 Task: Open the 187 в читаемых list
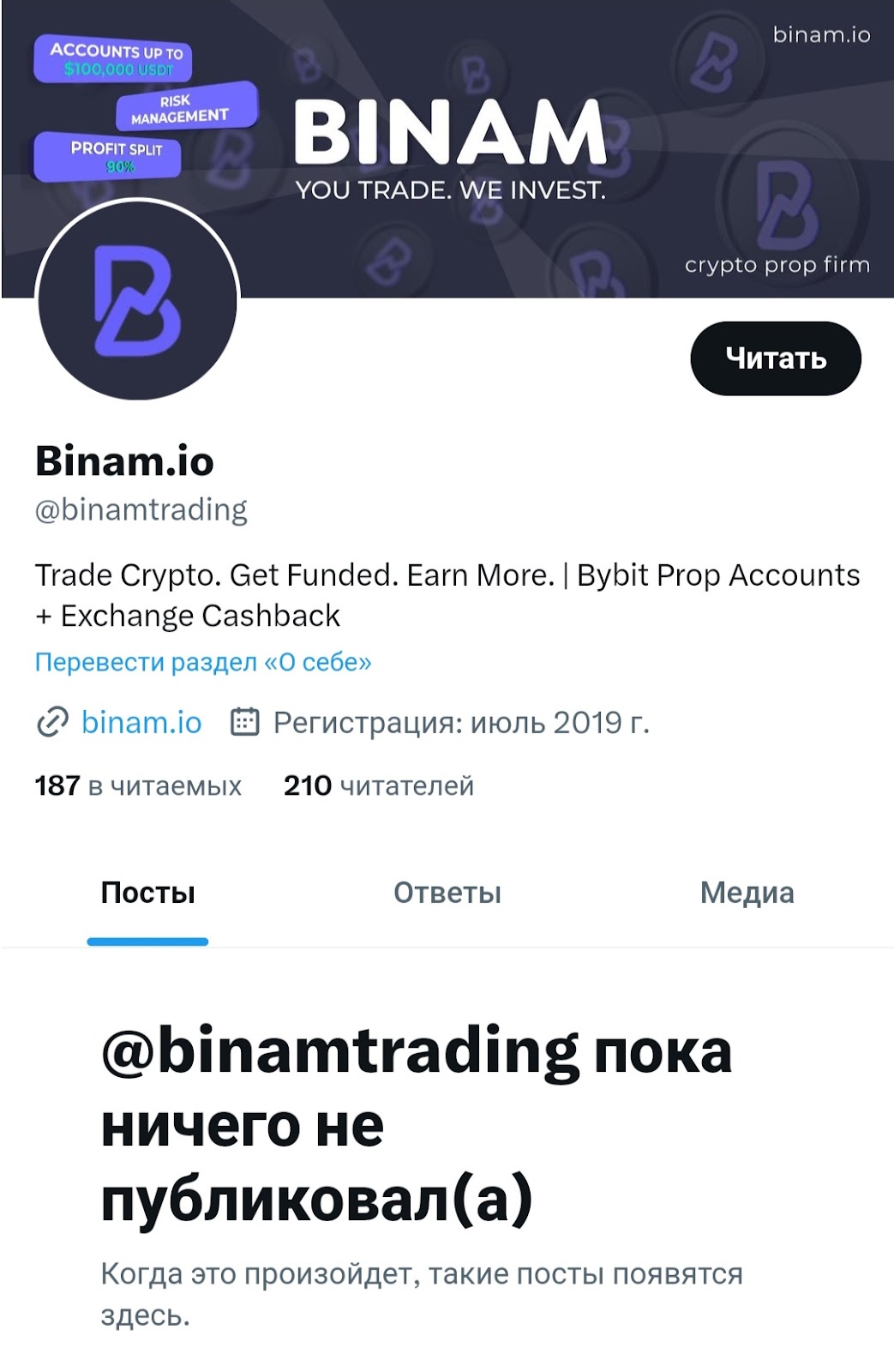[138, 785]
